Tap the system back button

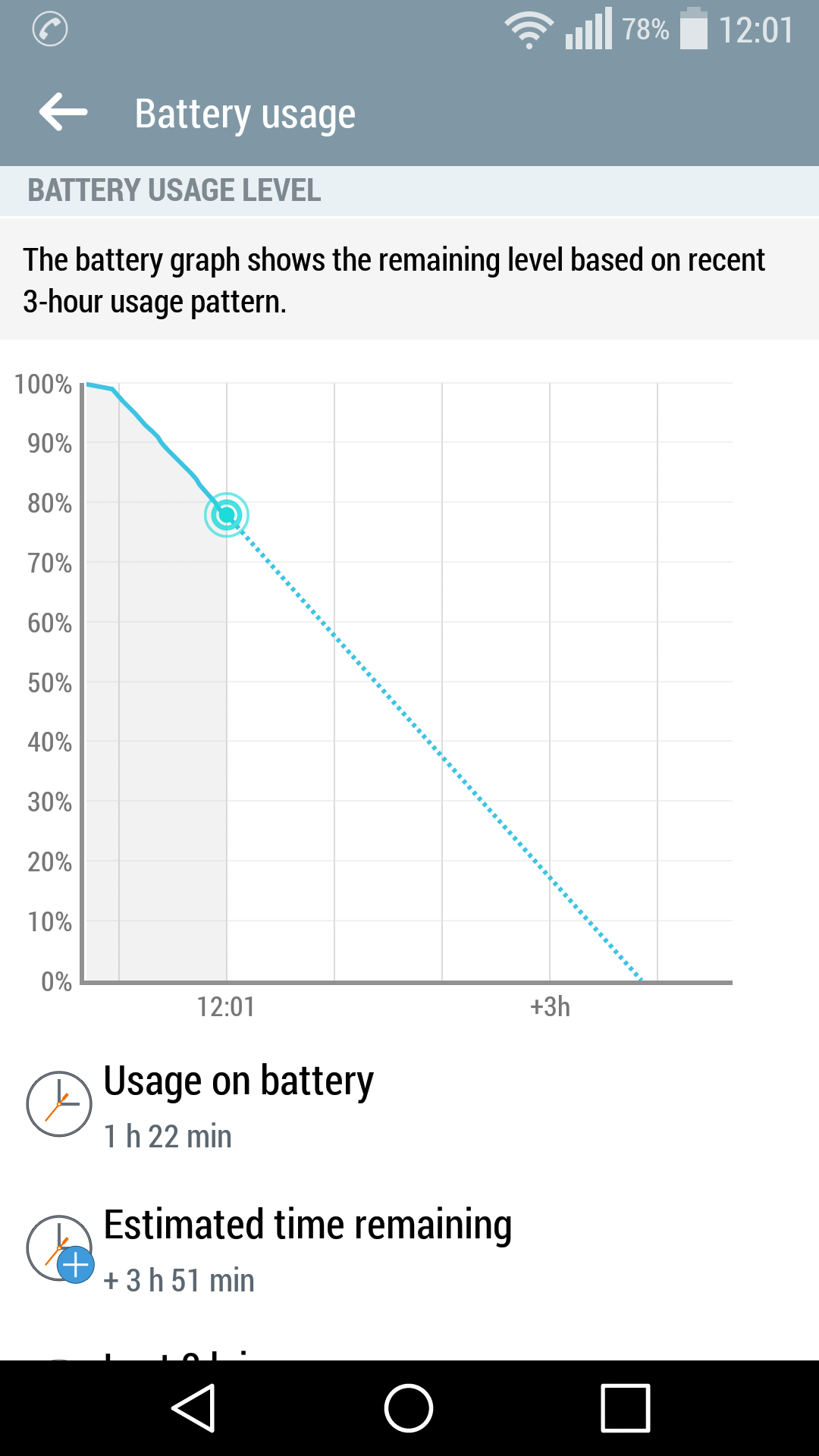(194, 1407)
